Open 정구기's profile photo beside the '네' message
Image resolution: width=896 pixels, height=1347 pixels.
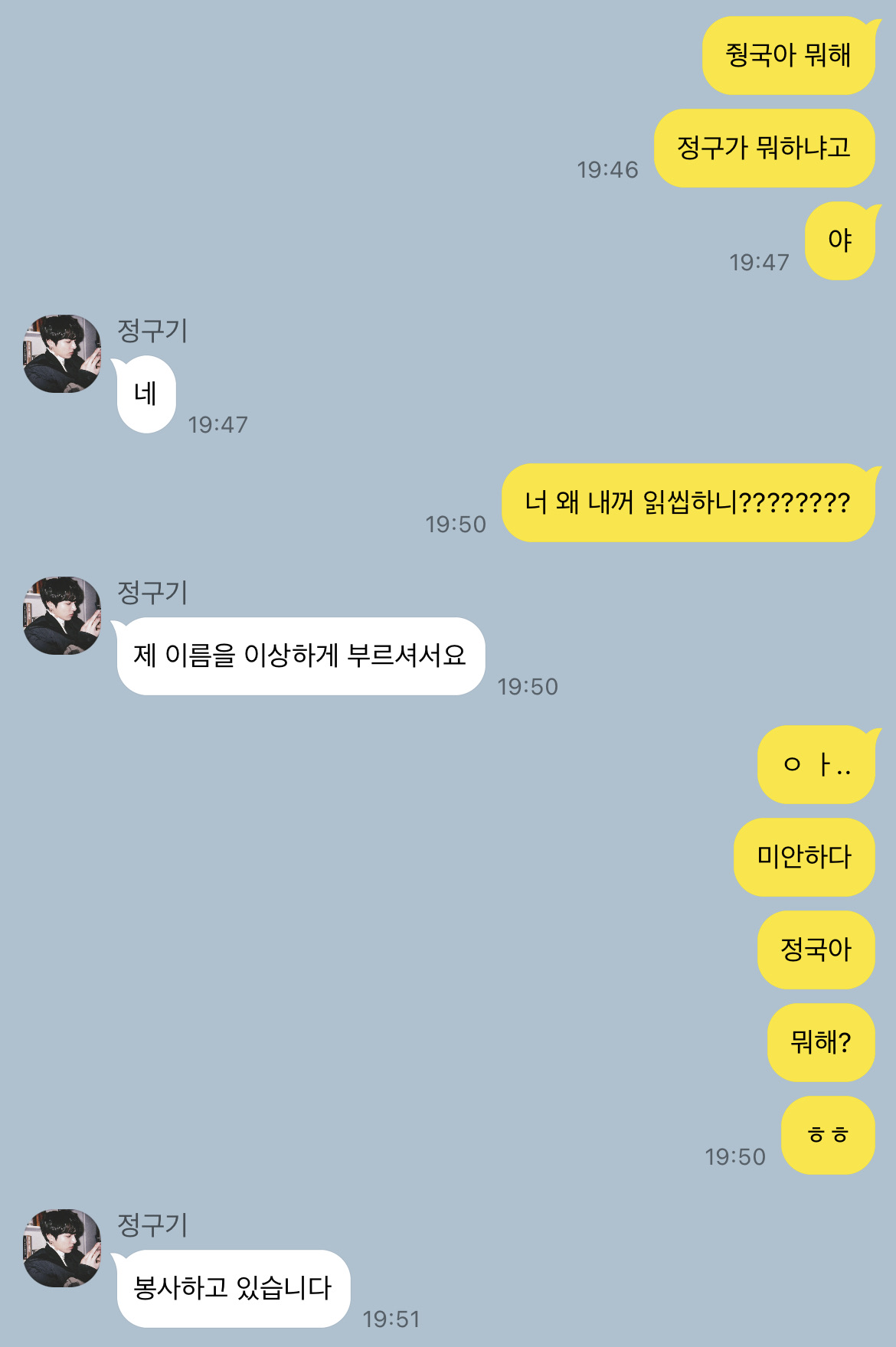point(62,354)
